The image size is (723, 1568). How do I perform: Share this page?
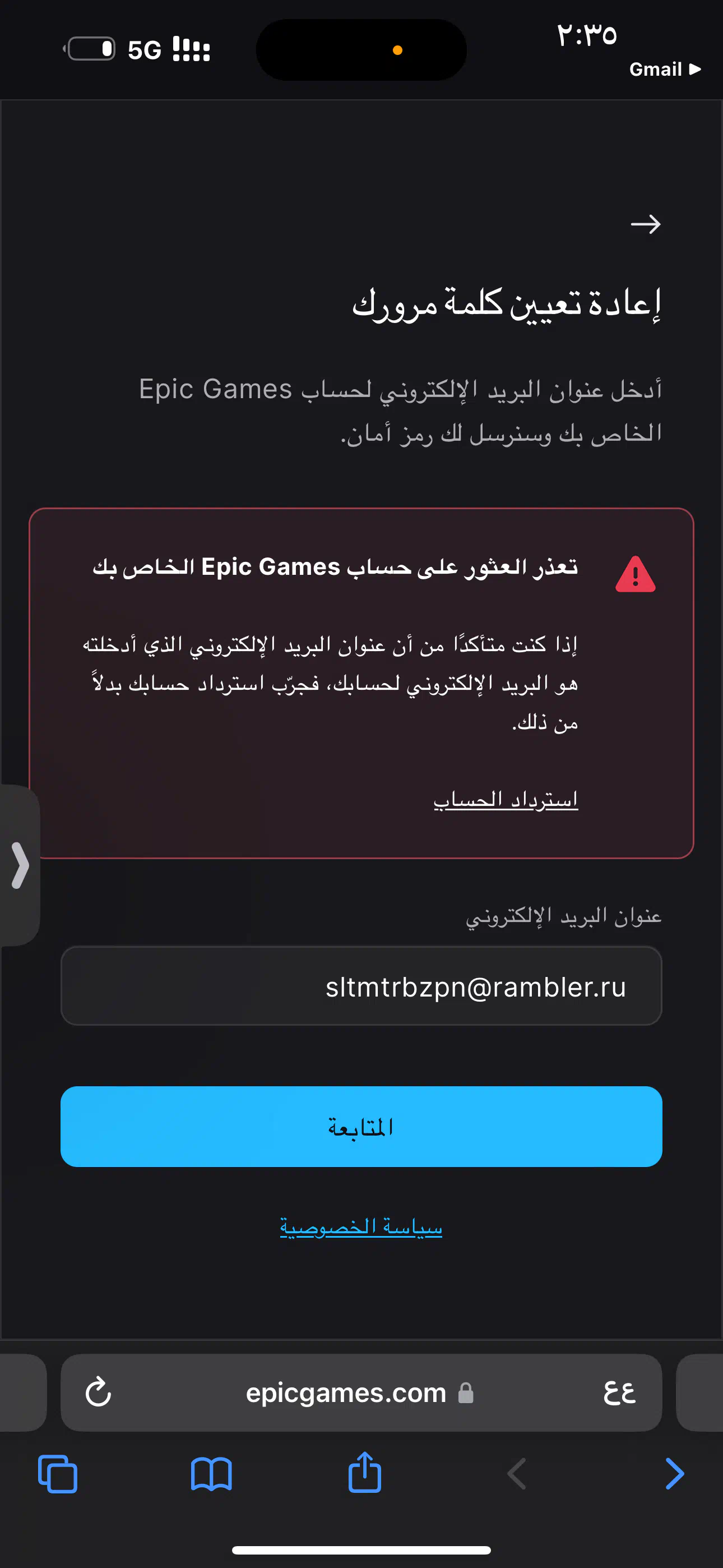364,1472
